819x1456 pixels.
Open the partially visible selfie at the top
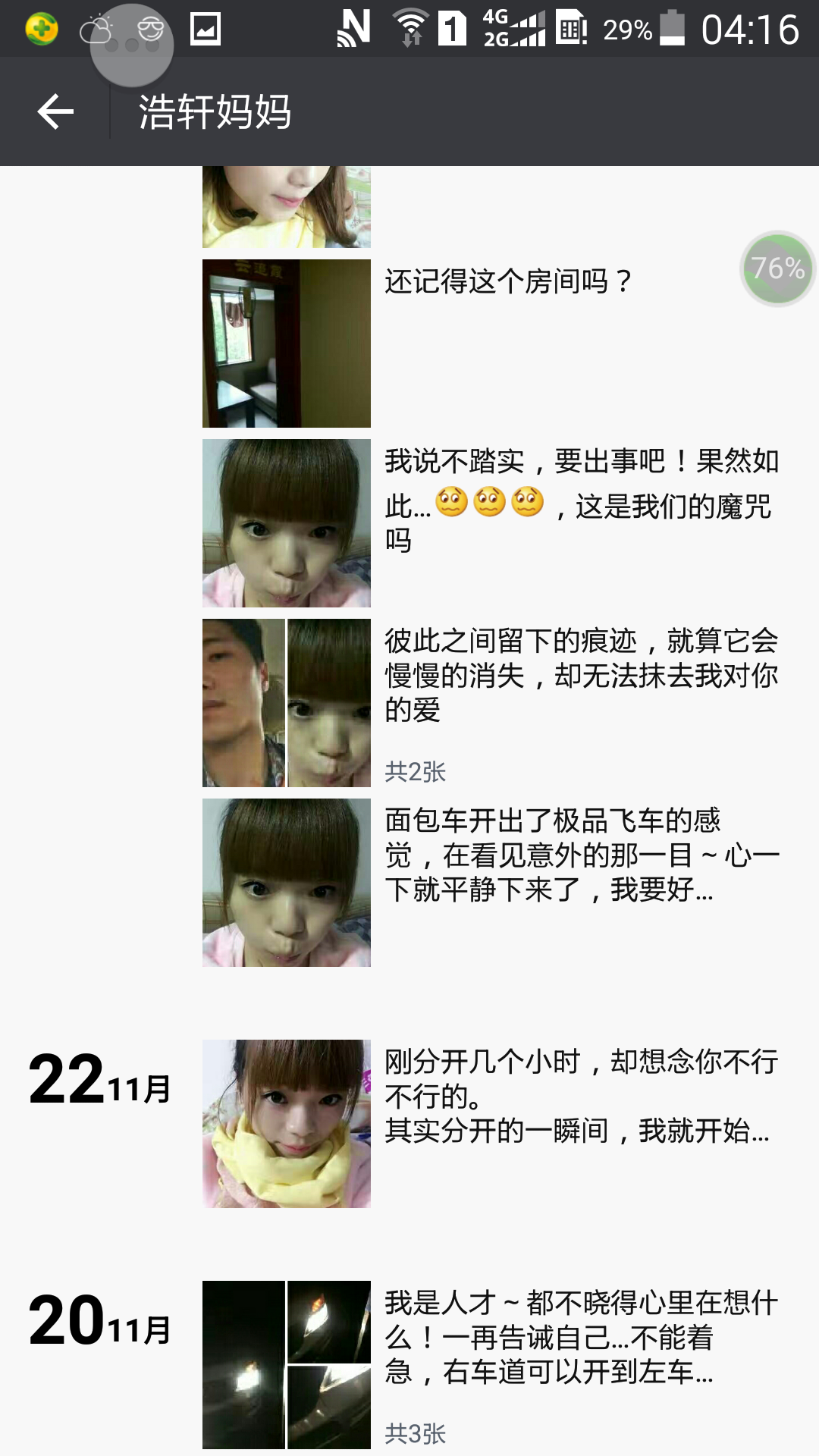pyautogui.click(x=286, y=207)
